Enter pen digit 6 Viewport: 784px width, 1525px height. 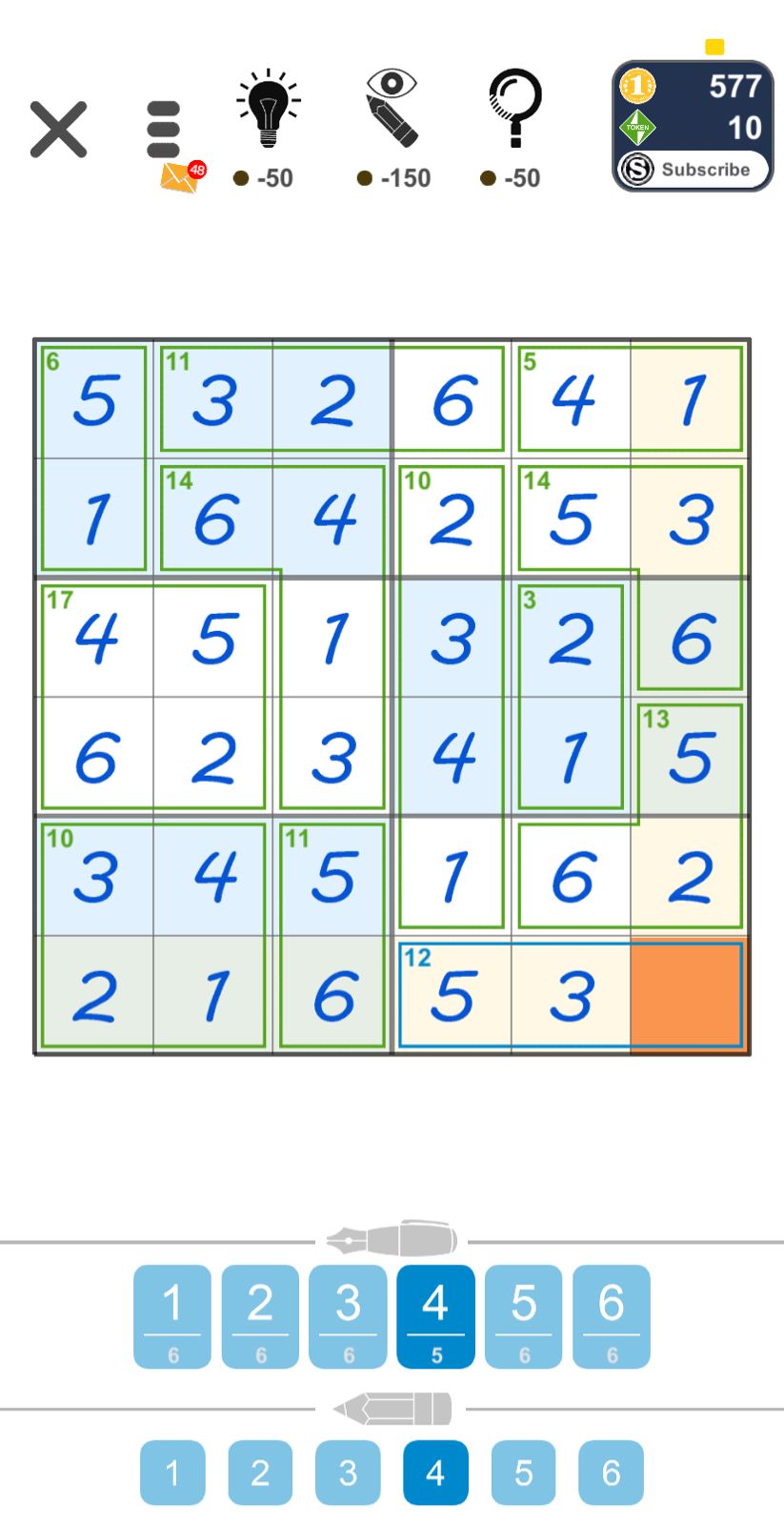612,1316
